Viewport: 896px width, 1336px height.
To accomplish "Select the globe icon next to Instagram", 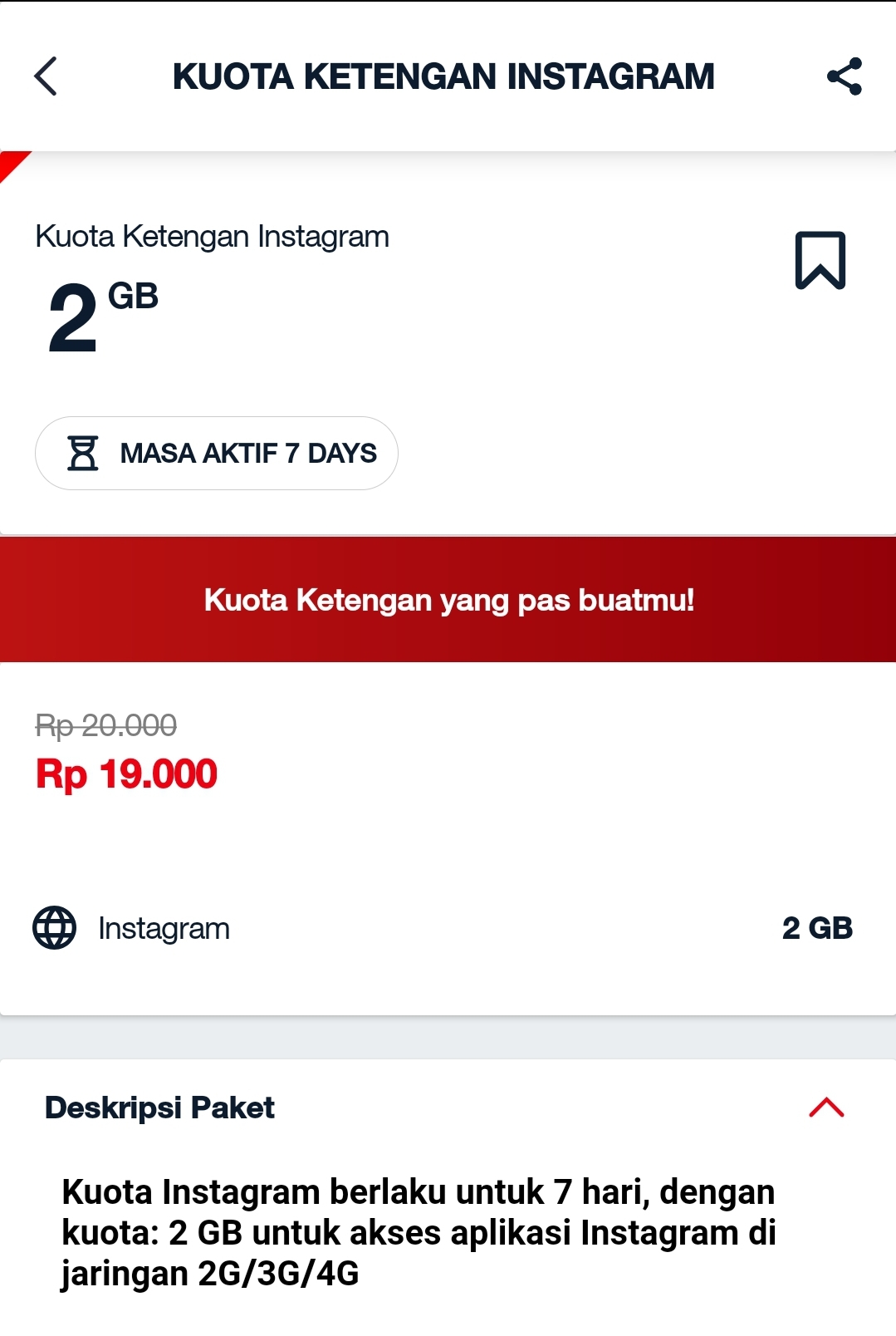I will [x=53, y=928].
